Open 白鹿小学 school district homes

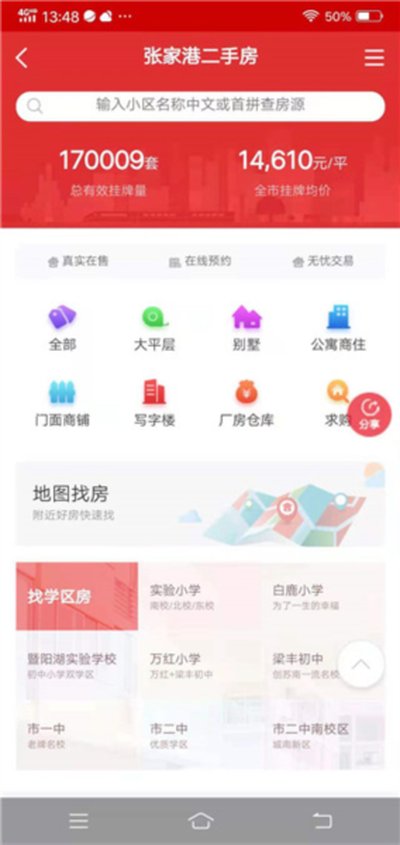pyautogui.click(x=322, y=596)
